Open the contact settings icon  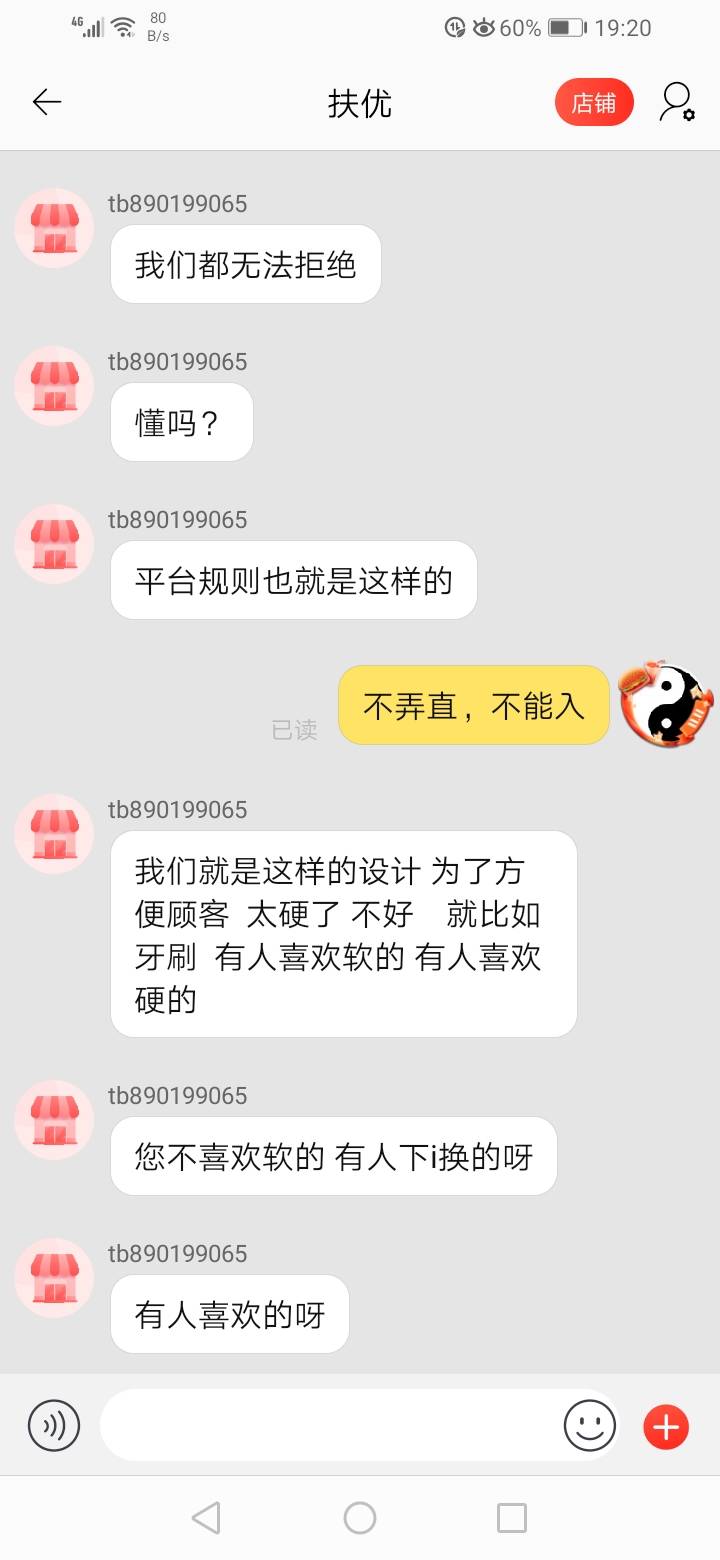[677, 102]
